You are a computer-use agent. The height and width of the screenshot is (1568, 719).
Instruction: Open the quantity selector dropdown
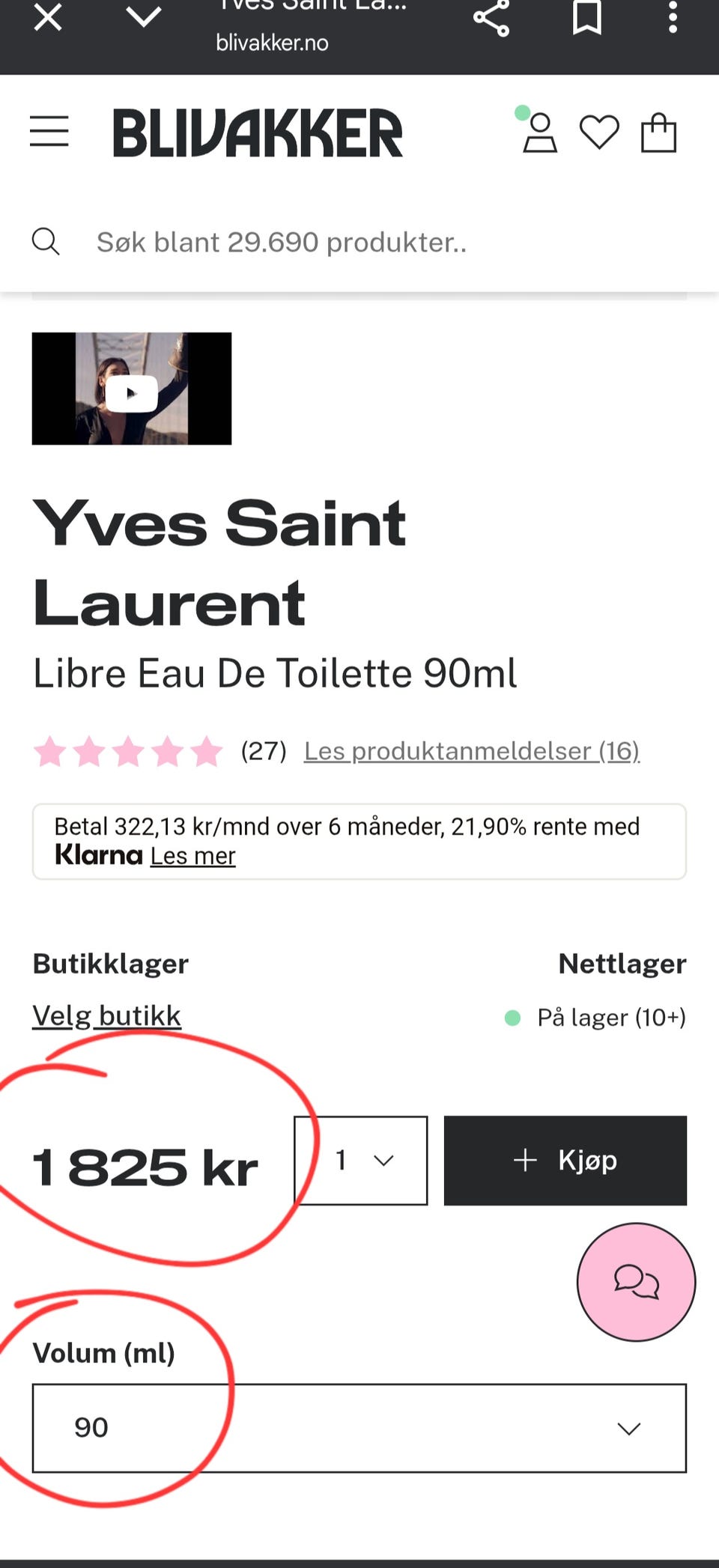click(x=362, y=1161)
